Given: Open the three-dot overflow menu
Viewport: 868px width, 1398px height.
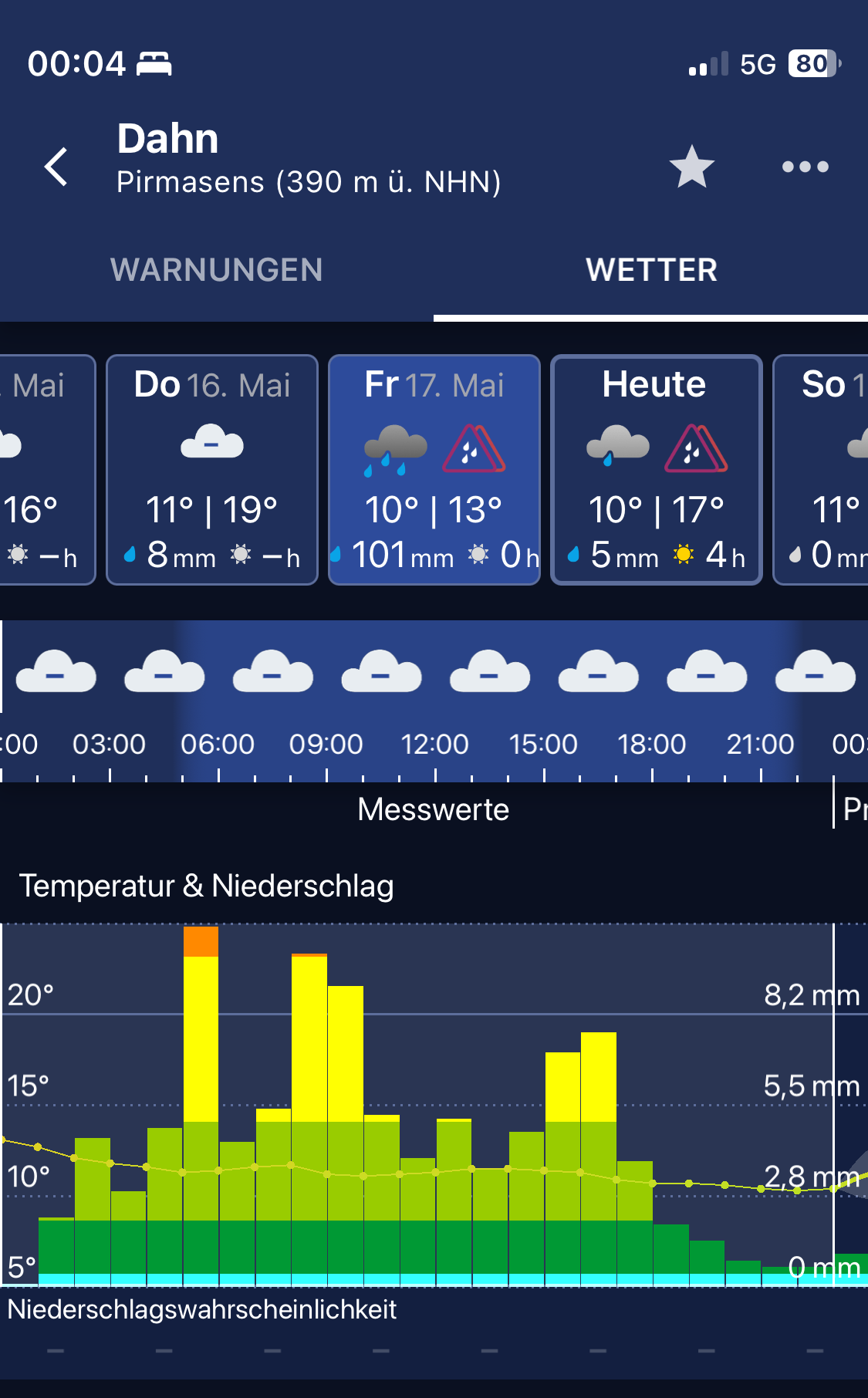Looking at the screenshot, I should pyautogui.click(x=805, y=167).
